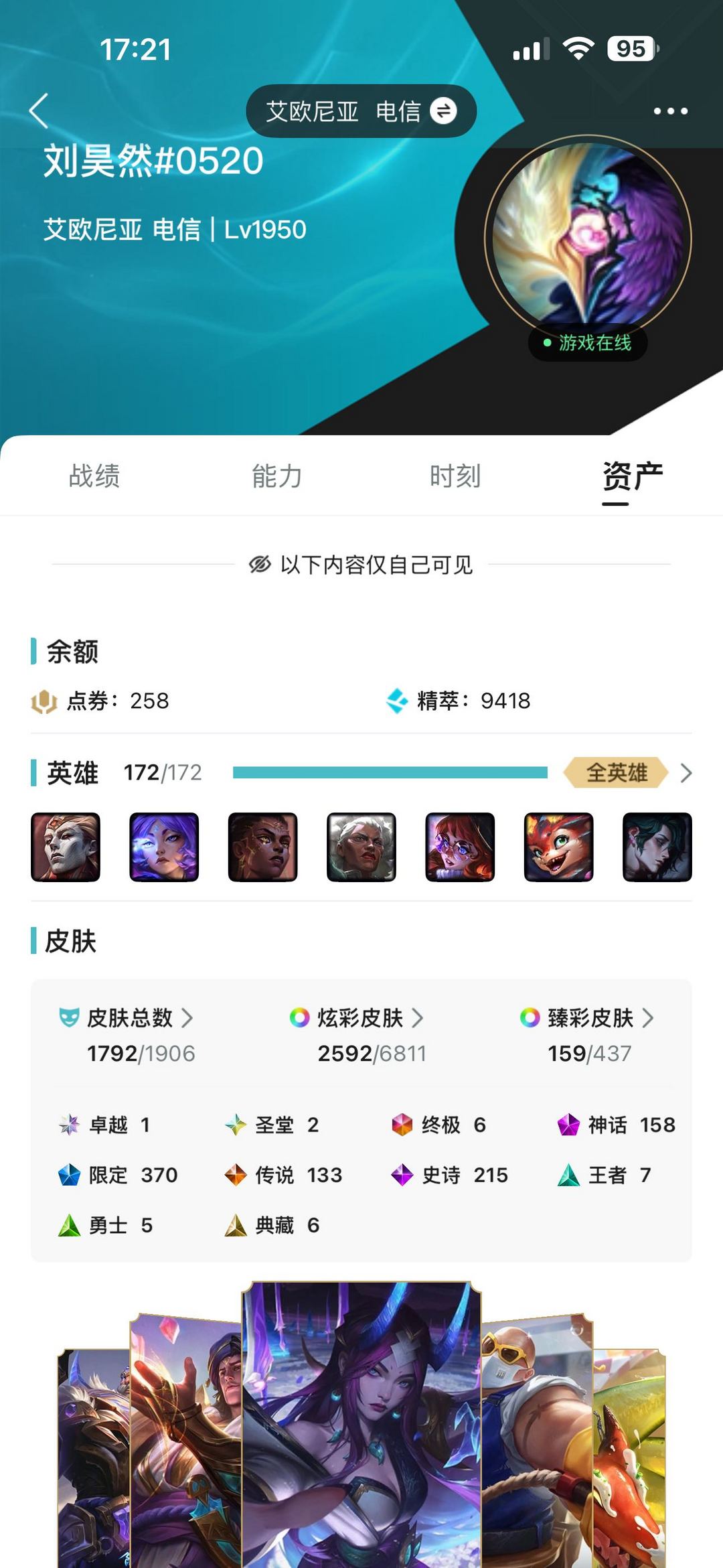Open the 全英雄 hero collection chevron

coord(686,773)
